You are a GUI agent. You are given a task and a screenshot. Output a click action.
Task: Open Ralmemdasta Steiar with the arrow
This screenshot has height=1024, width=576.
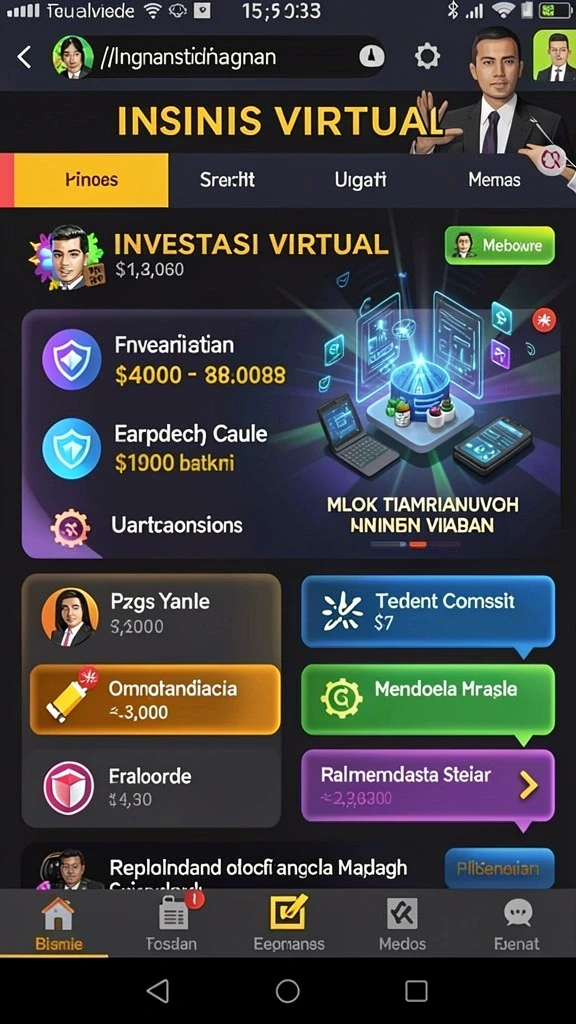[428, 786]
